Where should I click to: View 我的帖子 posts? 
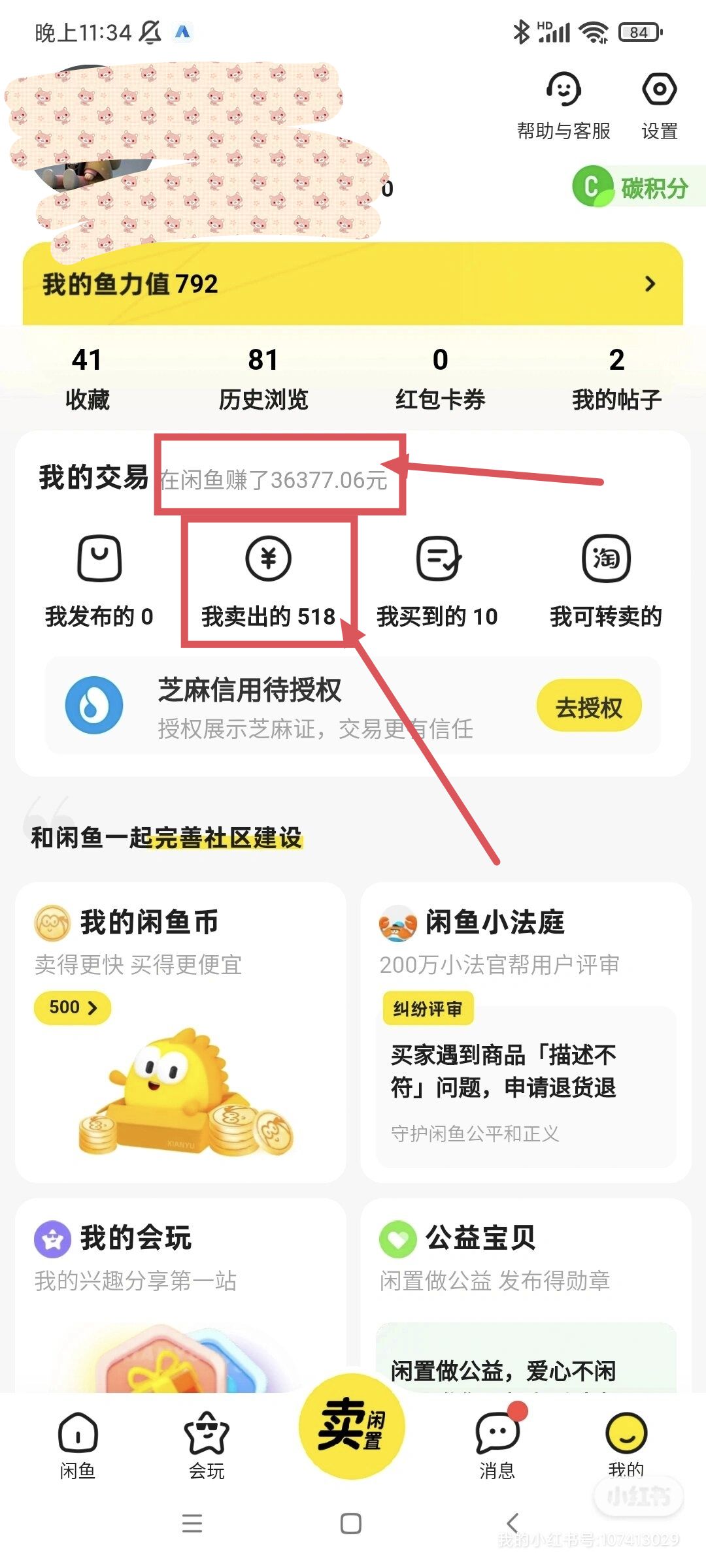[616, 378]
